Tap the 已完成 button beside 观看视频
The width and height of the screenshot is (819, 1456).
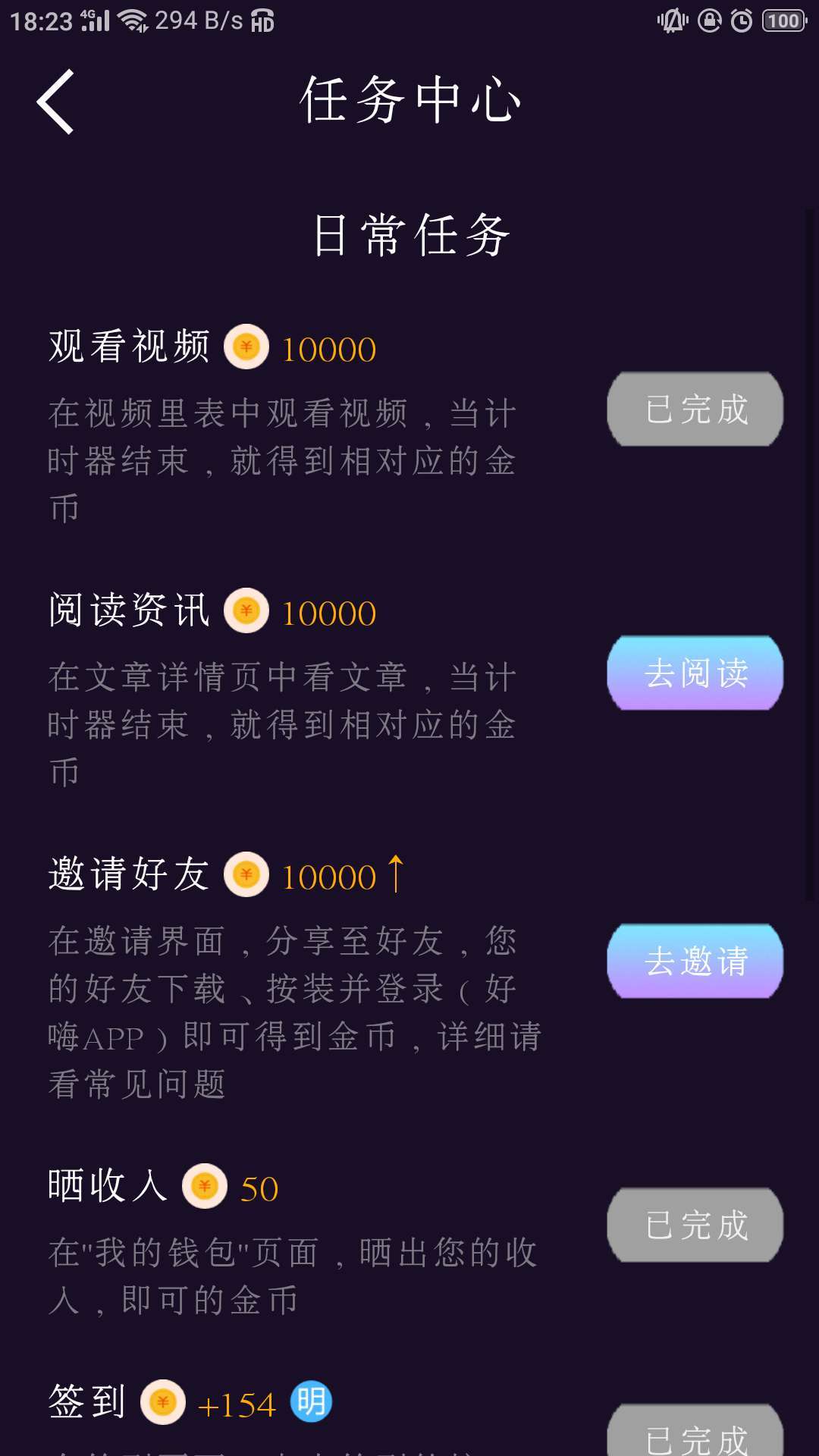click(695, 409)
